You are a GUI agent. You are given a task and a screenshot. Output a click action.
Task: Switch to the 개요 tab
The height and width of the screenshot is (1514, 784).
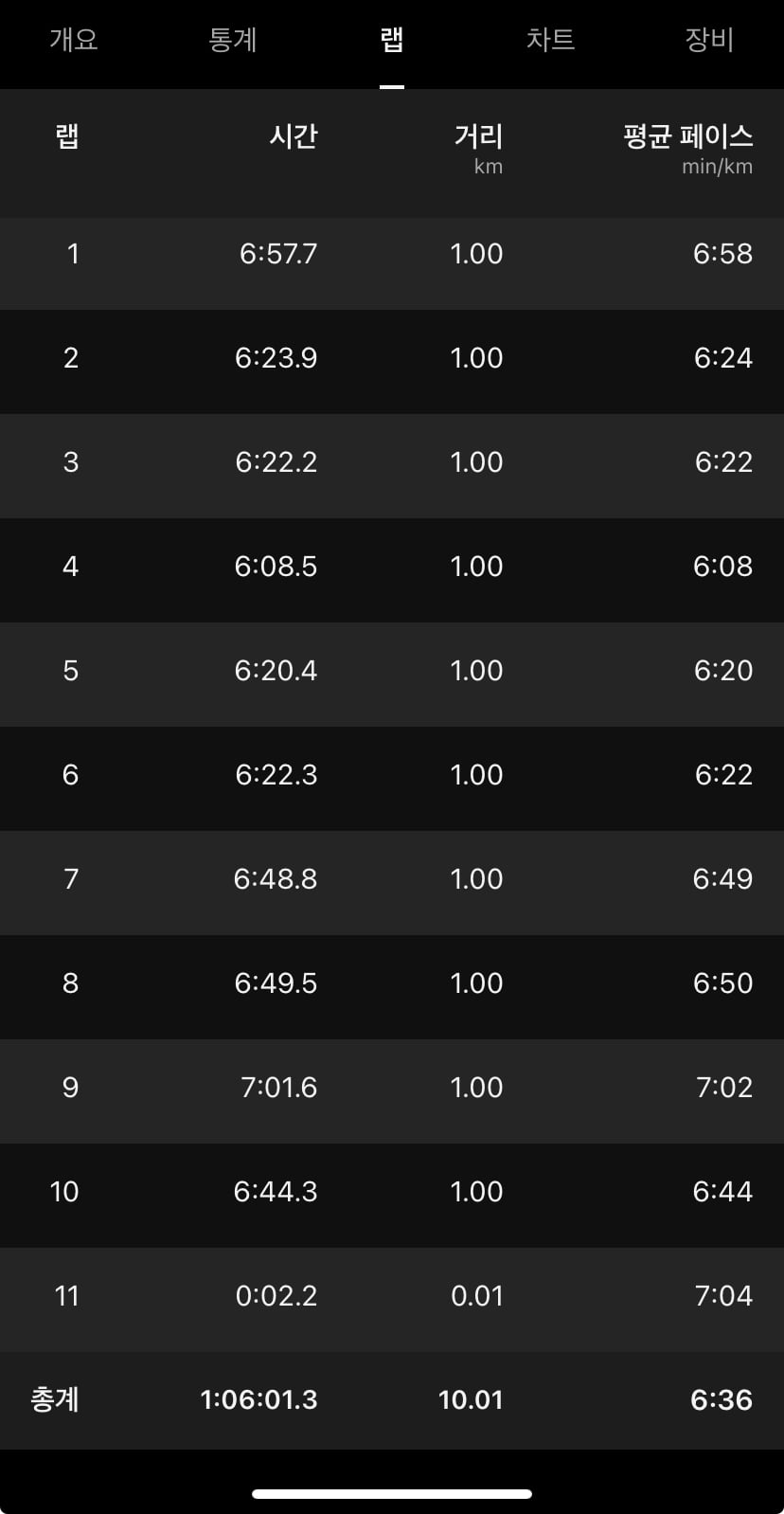point(74,40)
